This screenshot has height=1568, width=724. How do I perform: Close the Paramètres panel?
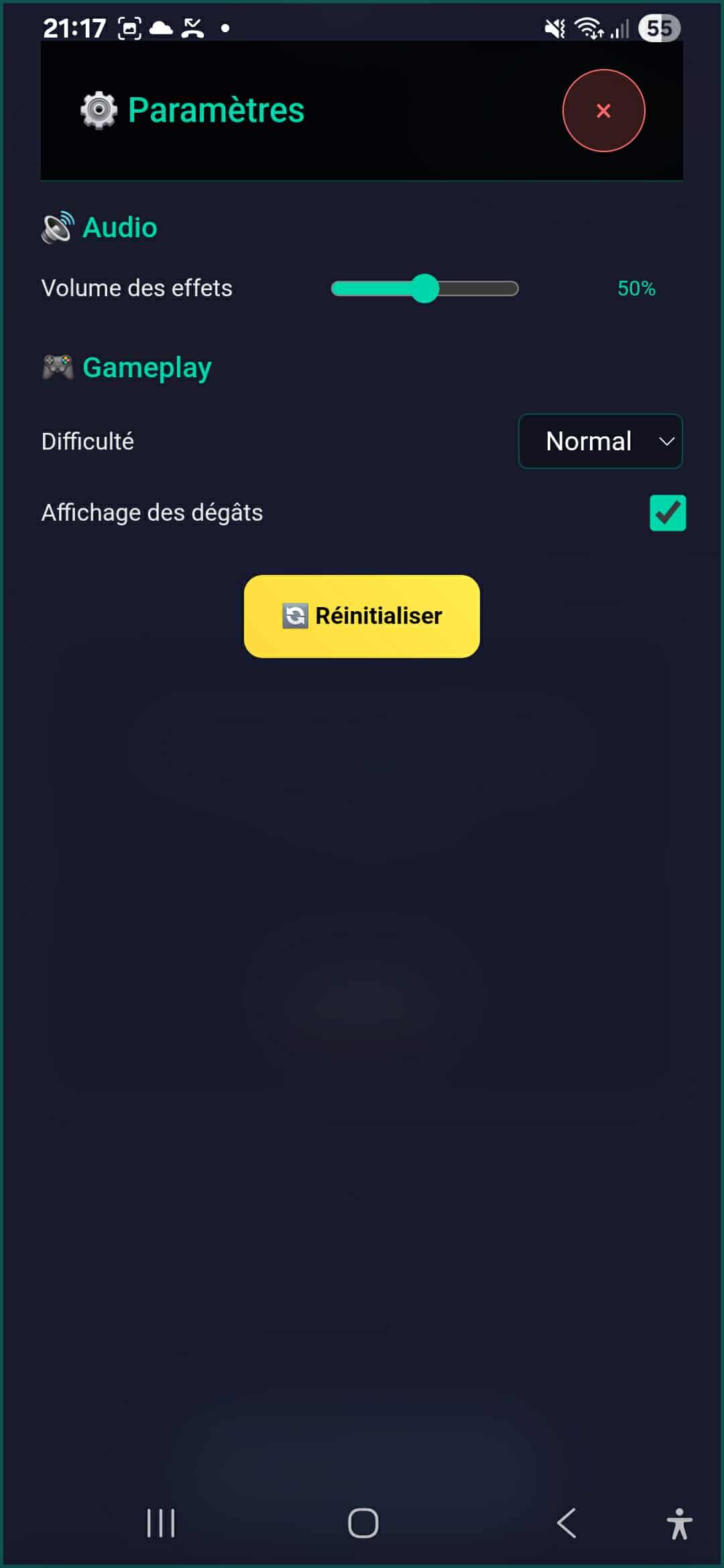(x=603, y=111)
